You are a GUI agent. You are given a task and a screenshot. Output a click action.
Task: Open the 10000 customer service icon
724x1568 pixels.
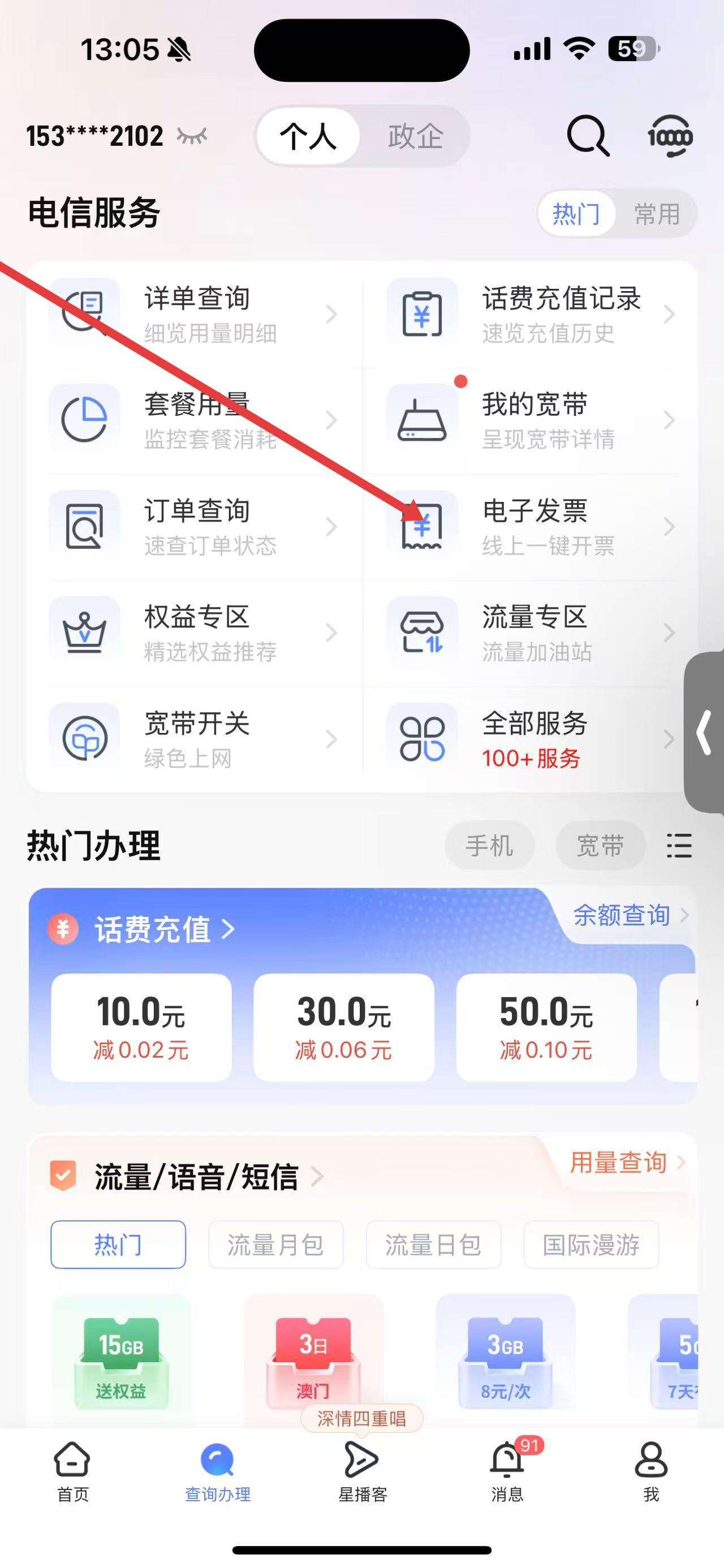(x=669, y=136)
